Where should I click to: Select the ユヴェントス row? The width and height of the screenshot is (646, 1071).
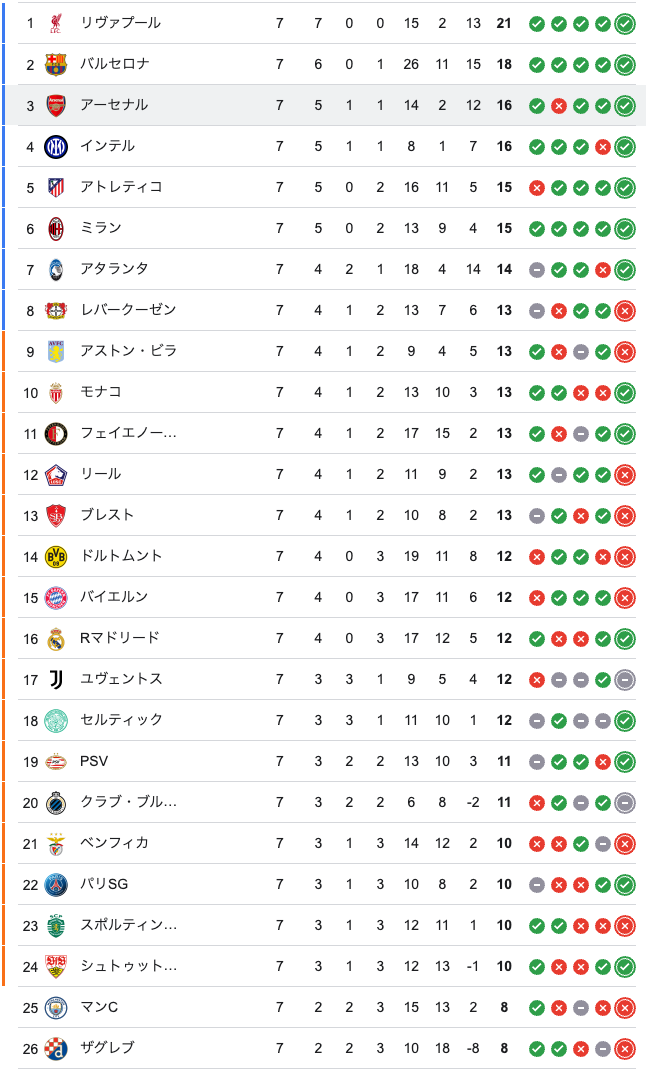[x=326, y=679]
